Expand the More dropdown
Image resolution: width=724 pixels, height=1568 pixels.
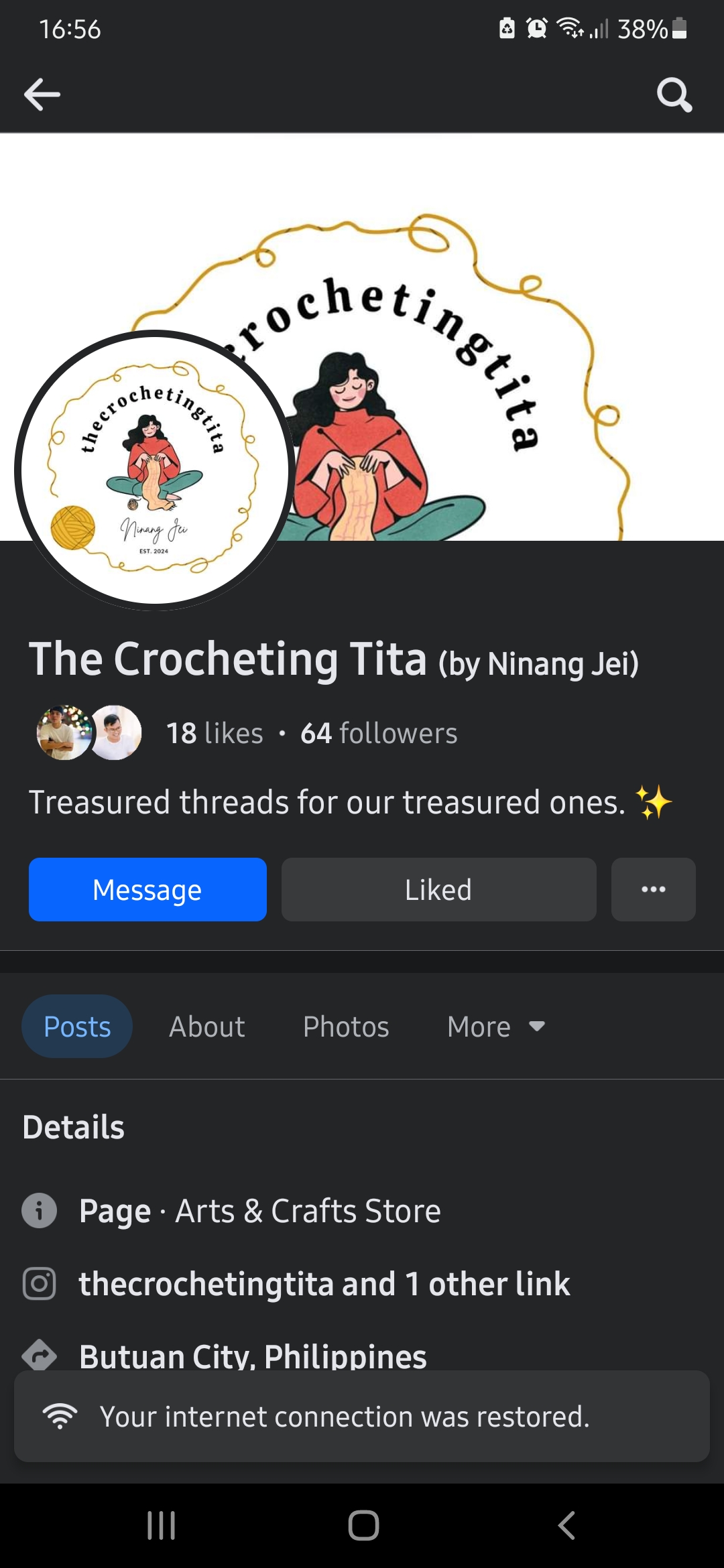(496, 1027)
